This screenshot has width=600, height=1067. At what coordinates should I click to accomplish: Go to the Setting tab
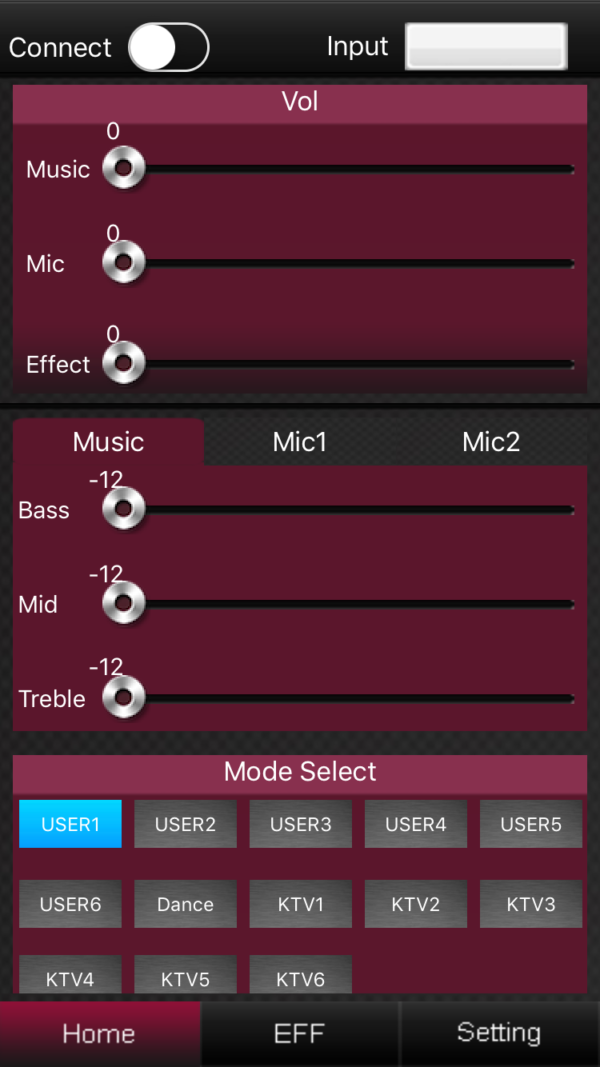pos(500,1034)
